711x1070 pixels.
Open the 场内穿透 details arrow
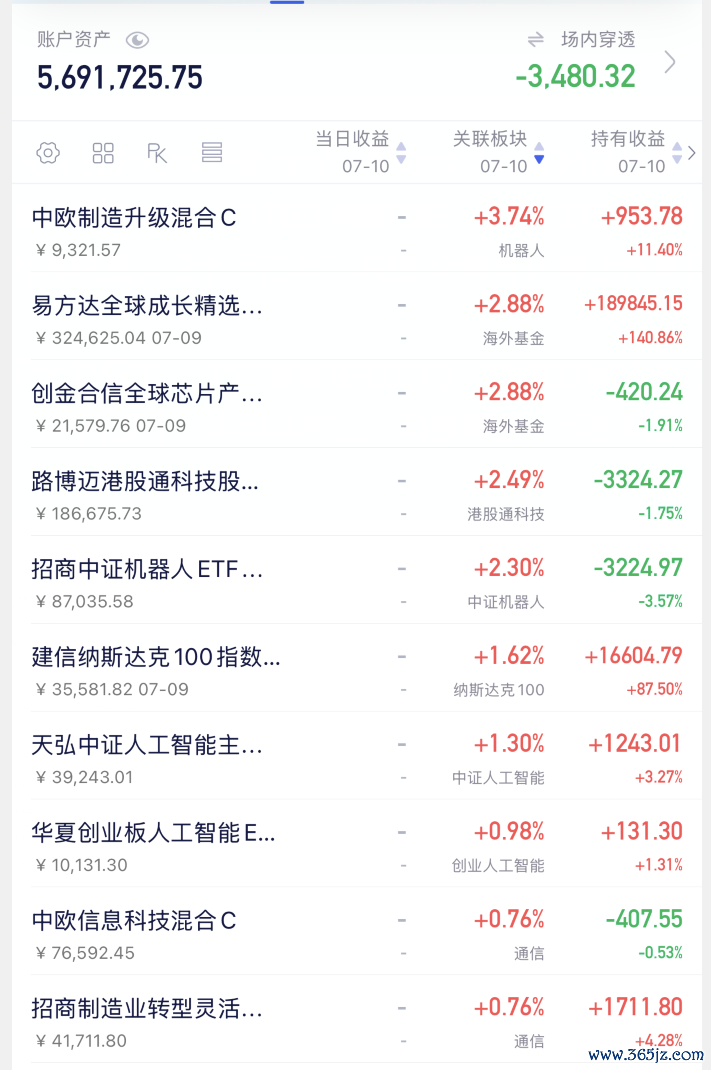pos(670,62)
